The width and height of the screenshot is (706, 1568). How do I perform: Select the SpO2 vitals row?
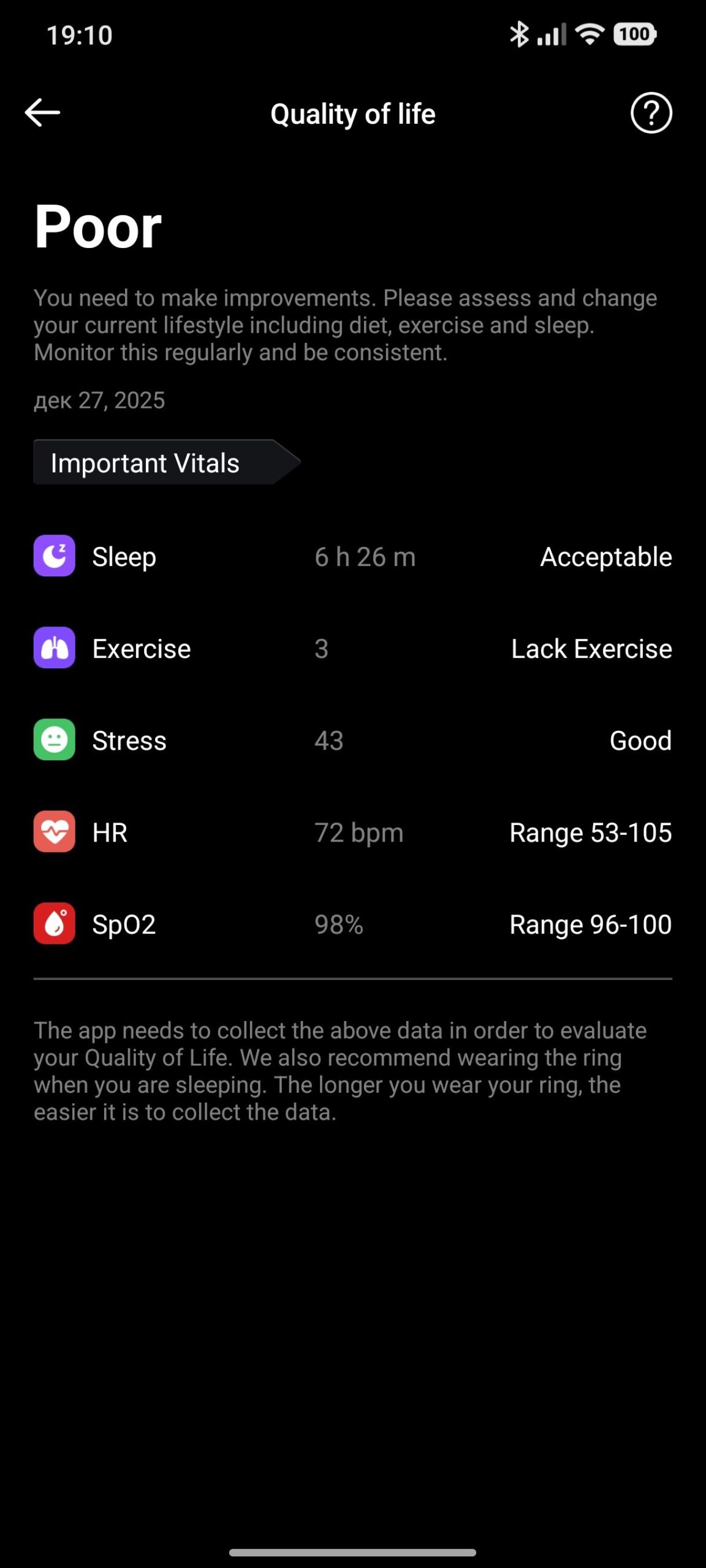coord(352,924)
